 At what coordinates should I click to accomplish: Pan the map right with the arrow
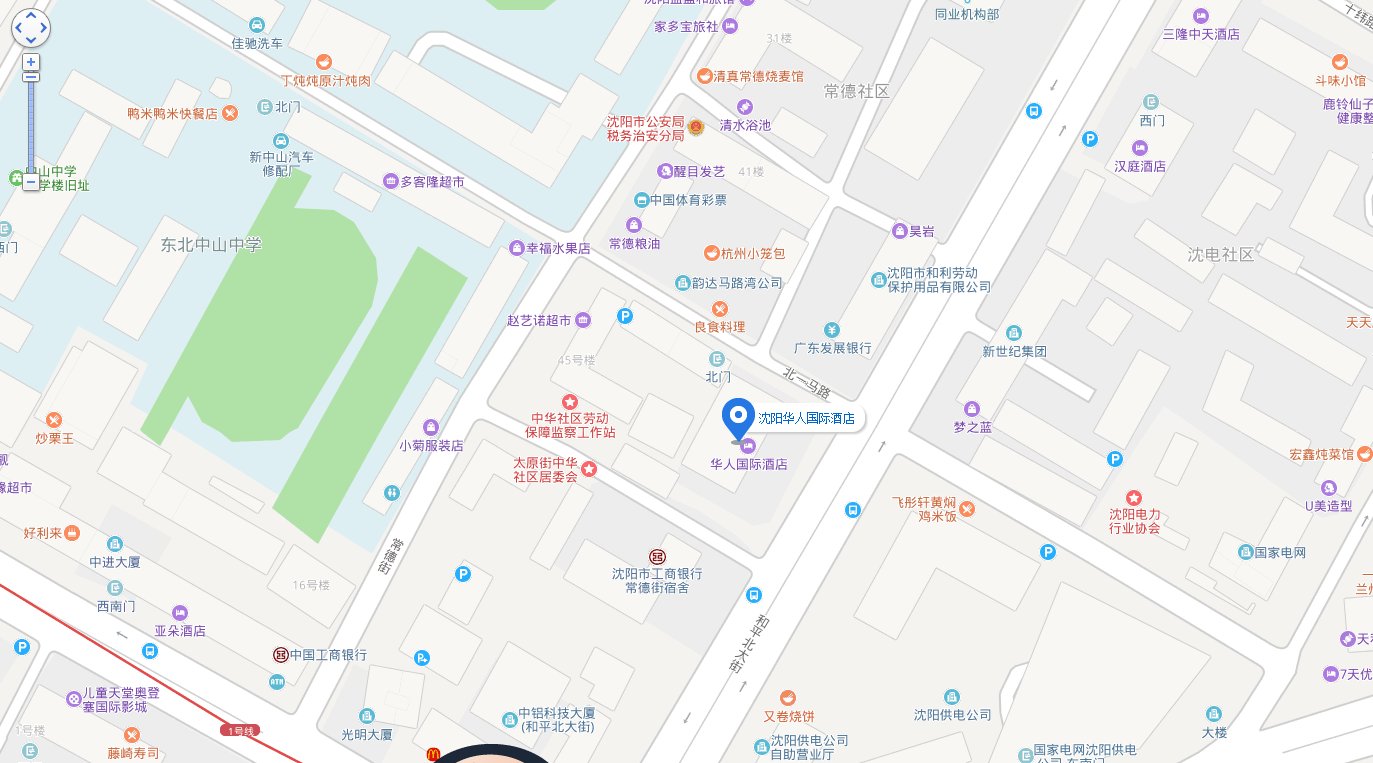click(x=44, y=28)
